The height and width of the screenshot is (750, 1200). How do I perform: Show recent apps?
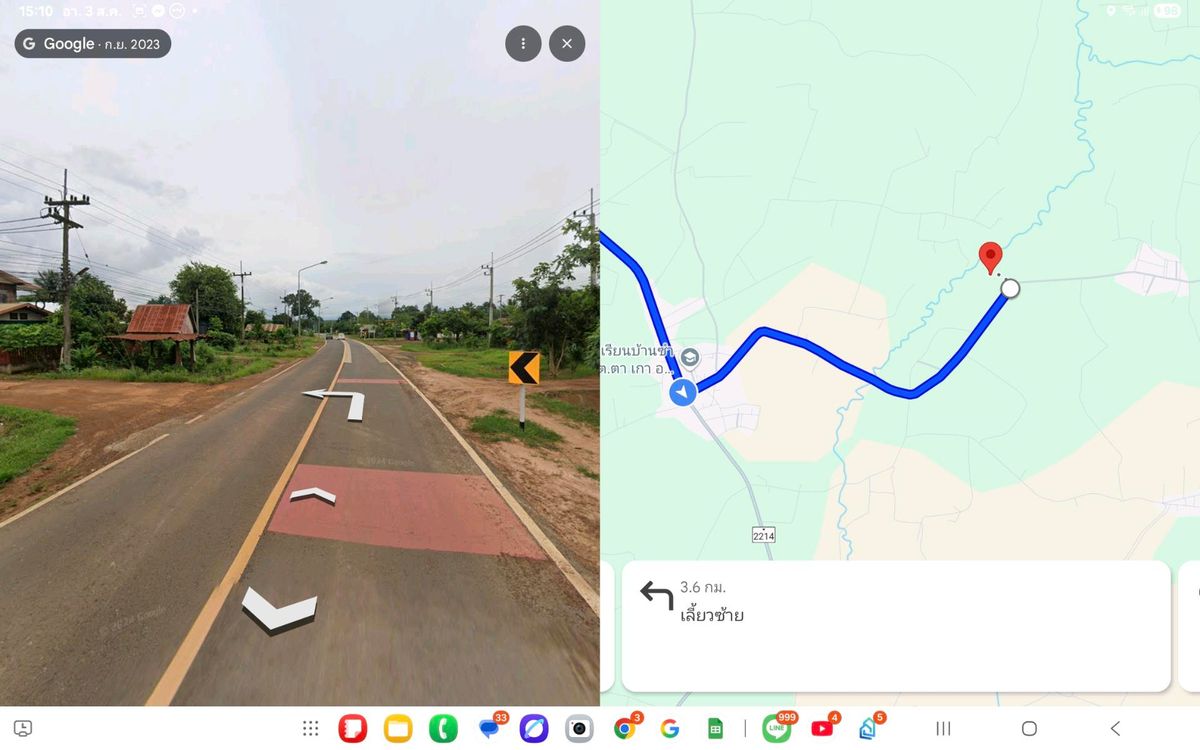(943, 729)
